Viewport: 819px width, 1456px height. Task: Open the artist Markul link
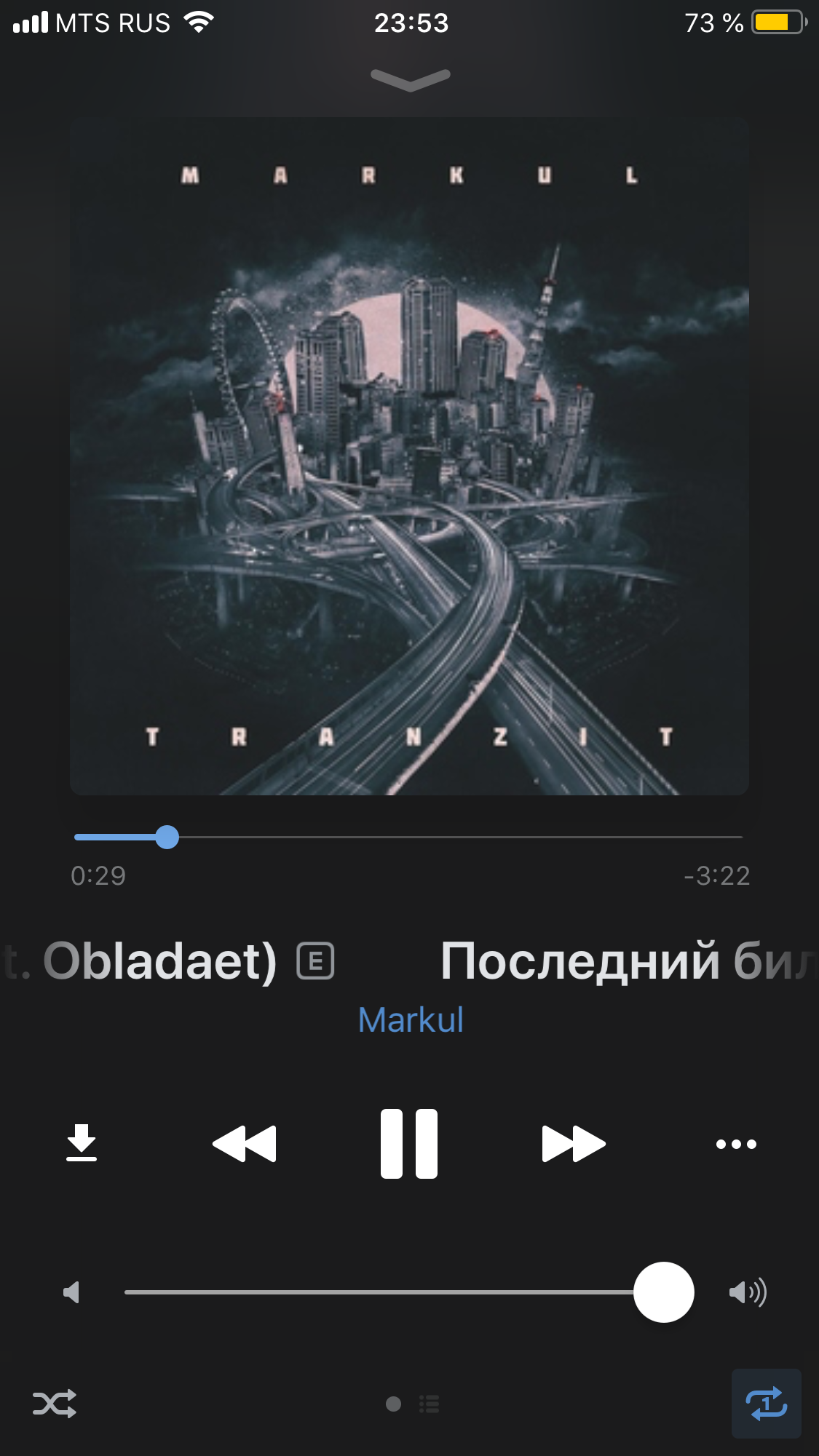[x=411, y=1019]
